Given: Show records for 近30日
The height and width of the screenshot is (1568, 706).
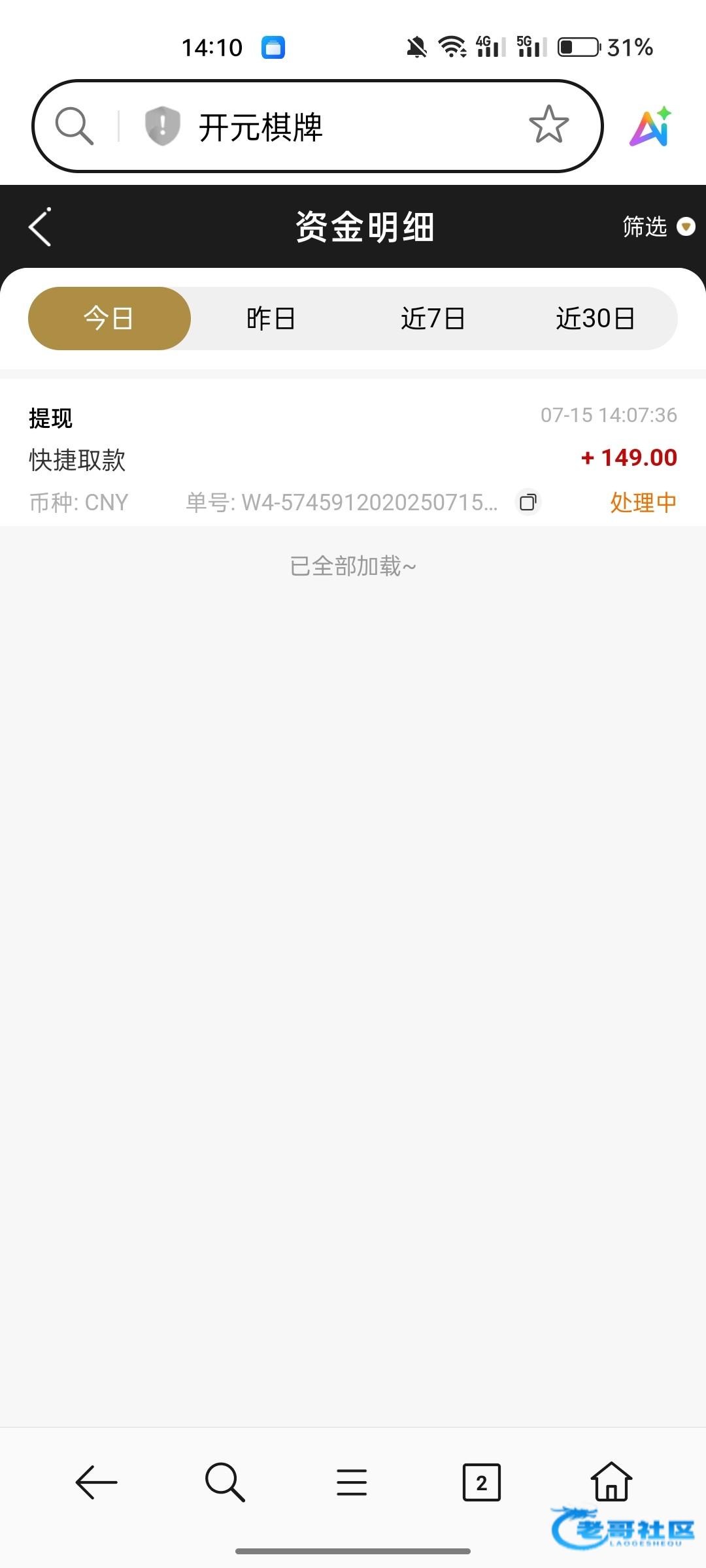Looking at the screenshot, I should point(596,318).
